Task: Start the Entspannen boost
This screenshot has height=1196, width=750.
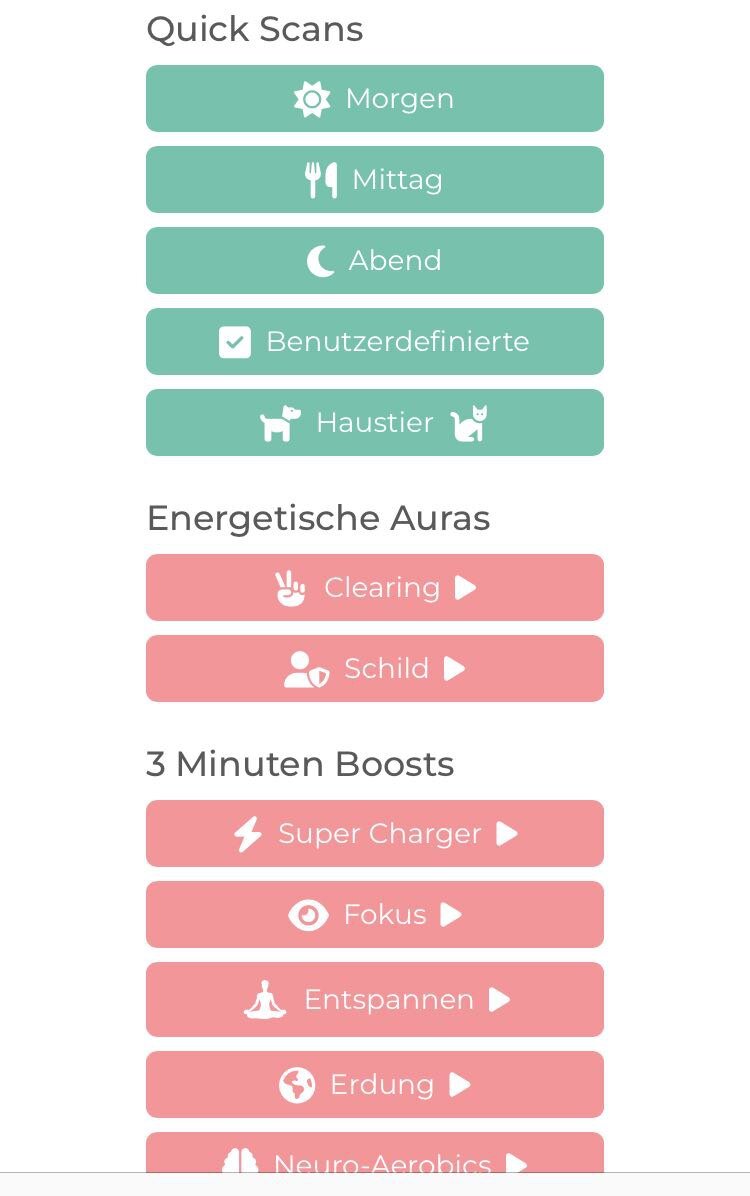Action: tap(375, 999)
